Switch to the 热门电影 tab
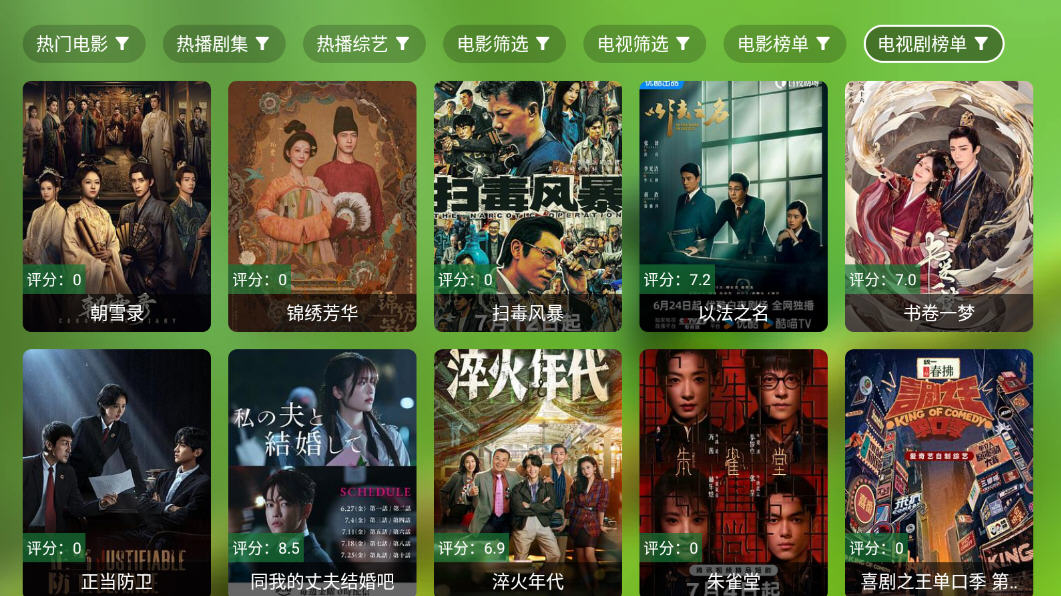Screen dimensions: 1061x596 84,44
